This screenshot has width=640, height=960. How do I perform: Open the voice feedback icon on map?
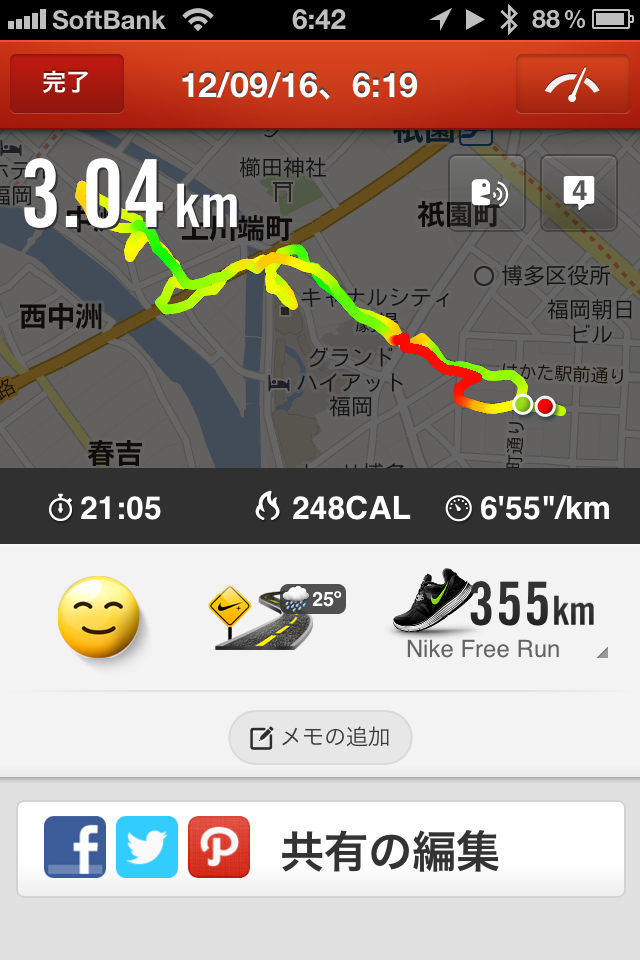coord(487,192)
